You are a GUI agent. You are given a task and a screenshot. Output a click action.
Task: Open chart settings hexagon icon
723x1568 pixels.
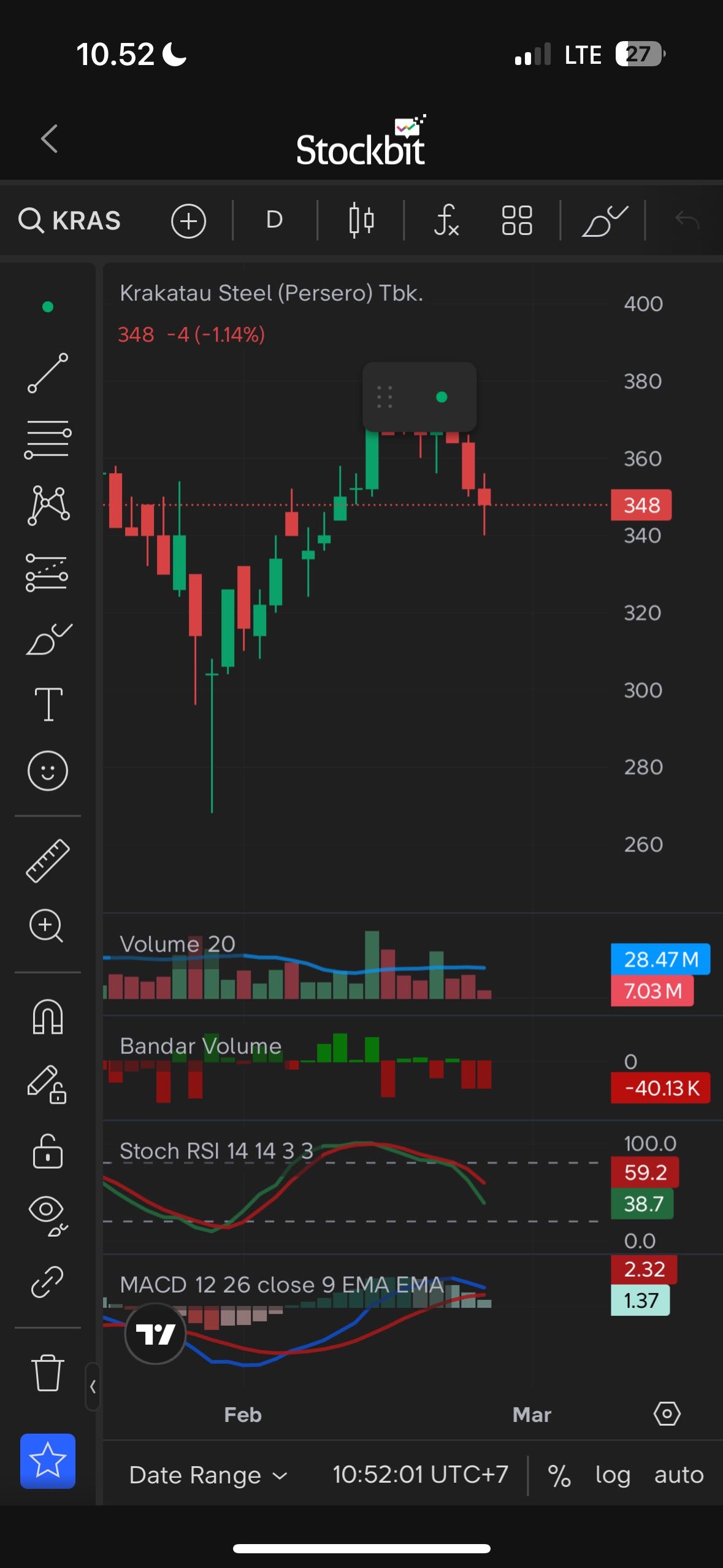[667, 1414]
